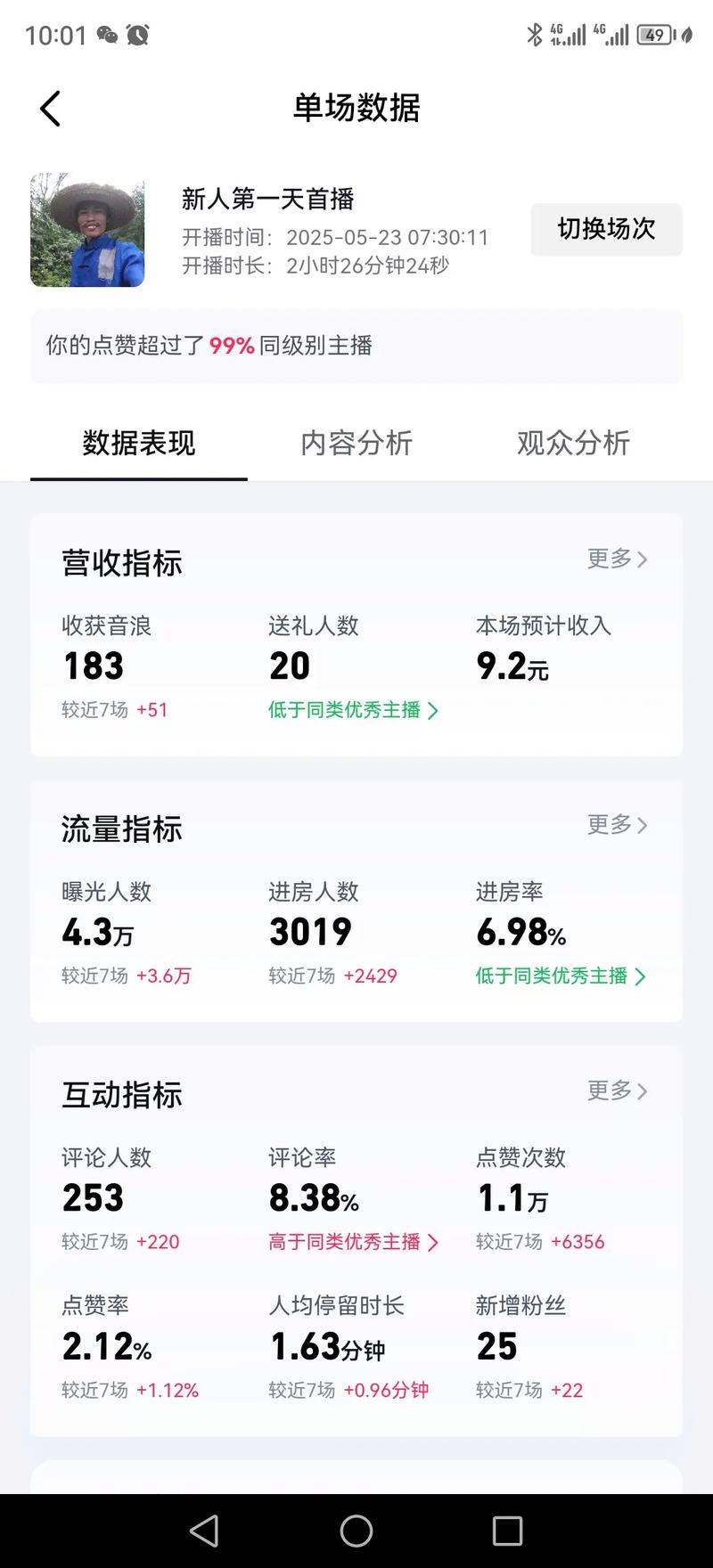The image size is (713, 1568).
Task: Select the 数据表现 tab
Action: point(138,443)
